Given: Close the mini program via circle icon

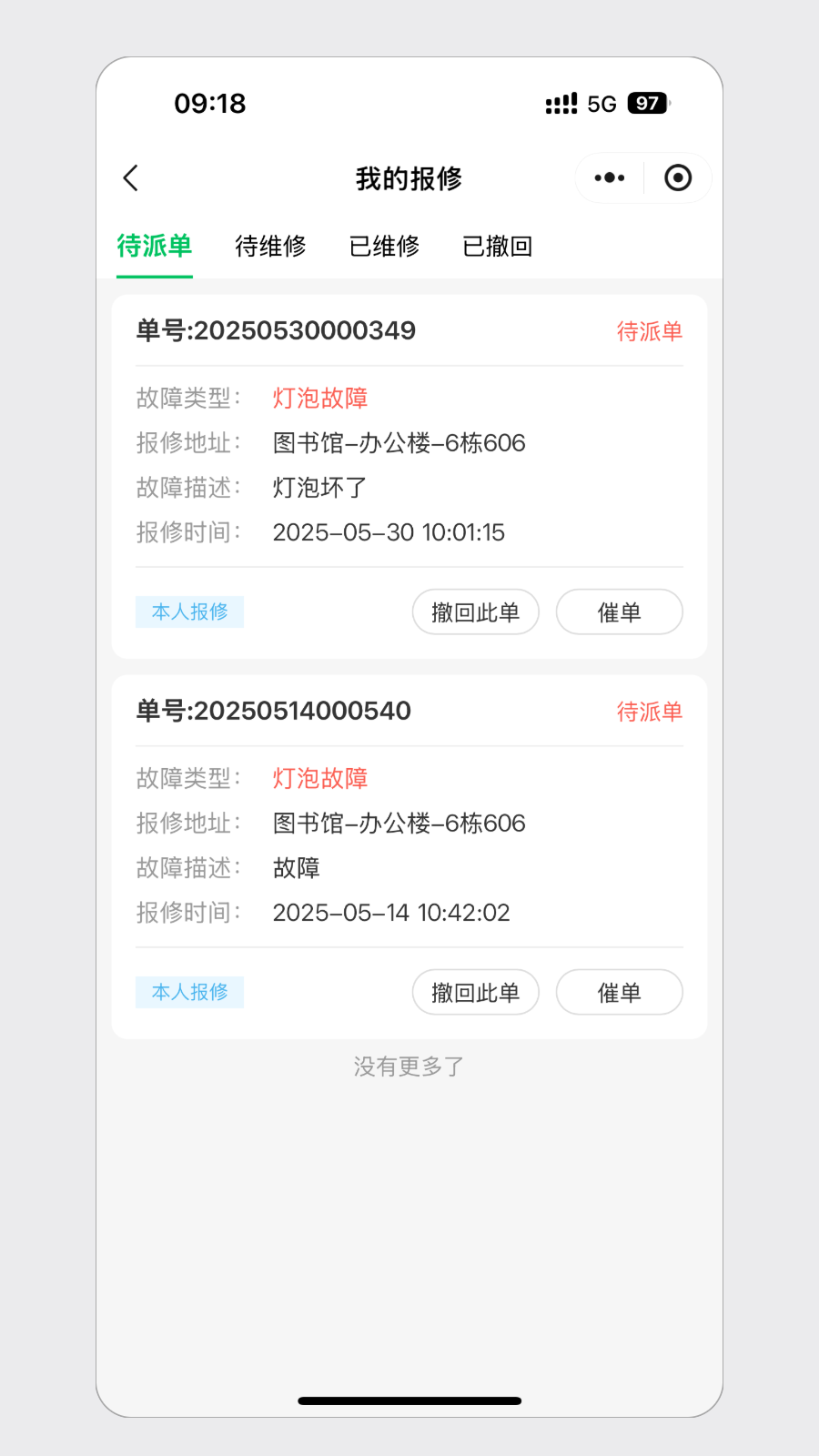Looking at the screenshot, I should 678,178.
